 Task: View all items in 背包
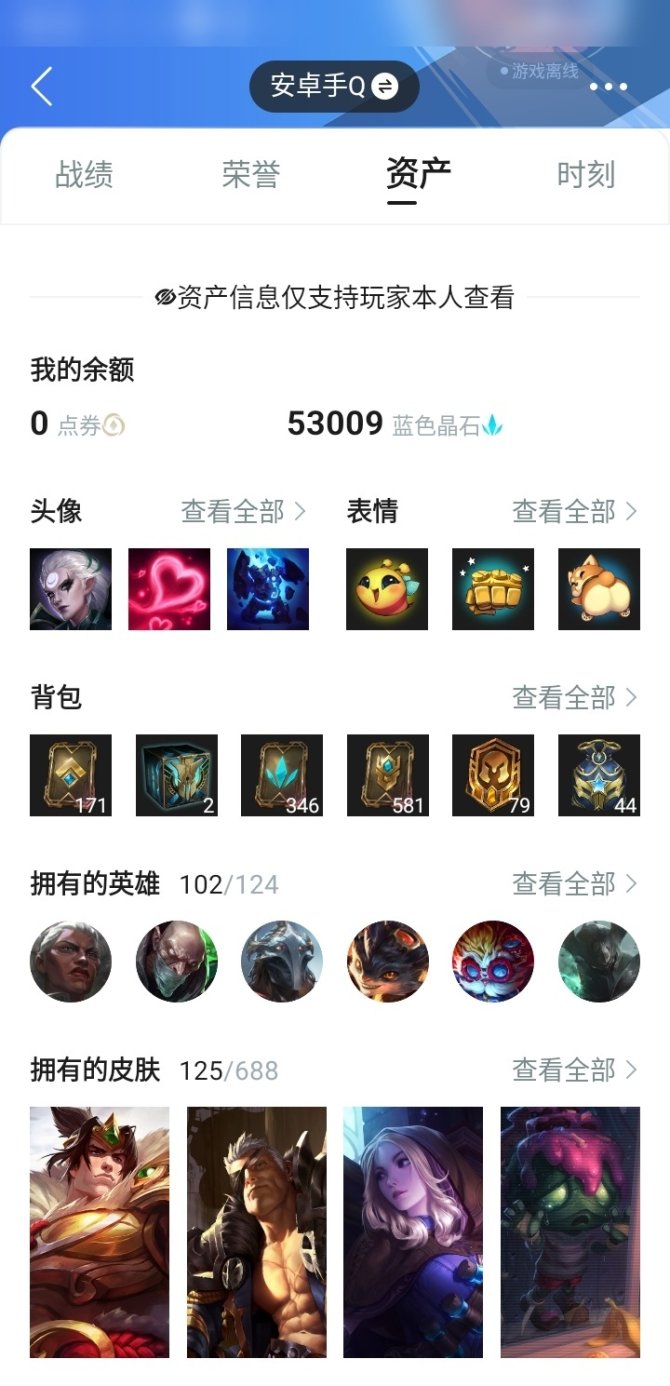574,697
